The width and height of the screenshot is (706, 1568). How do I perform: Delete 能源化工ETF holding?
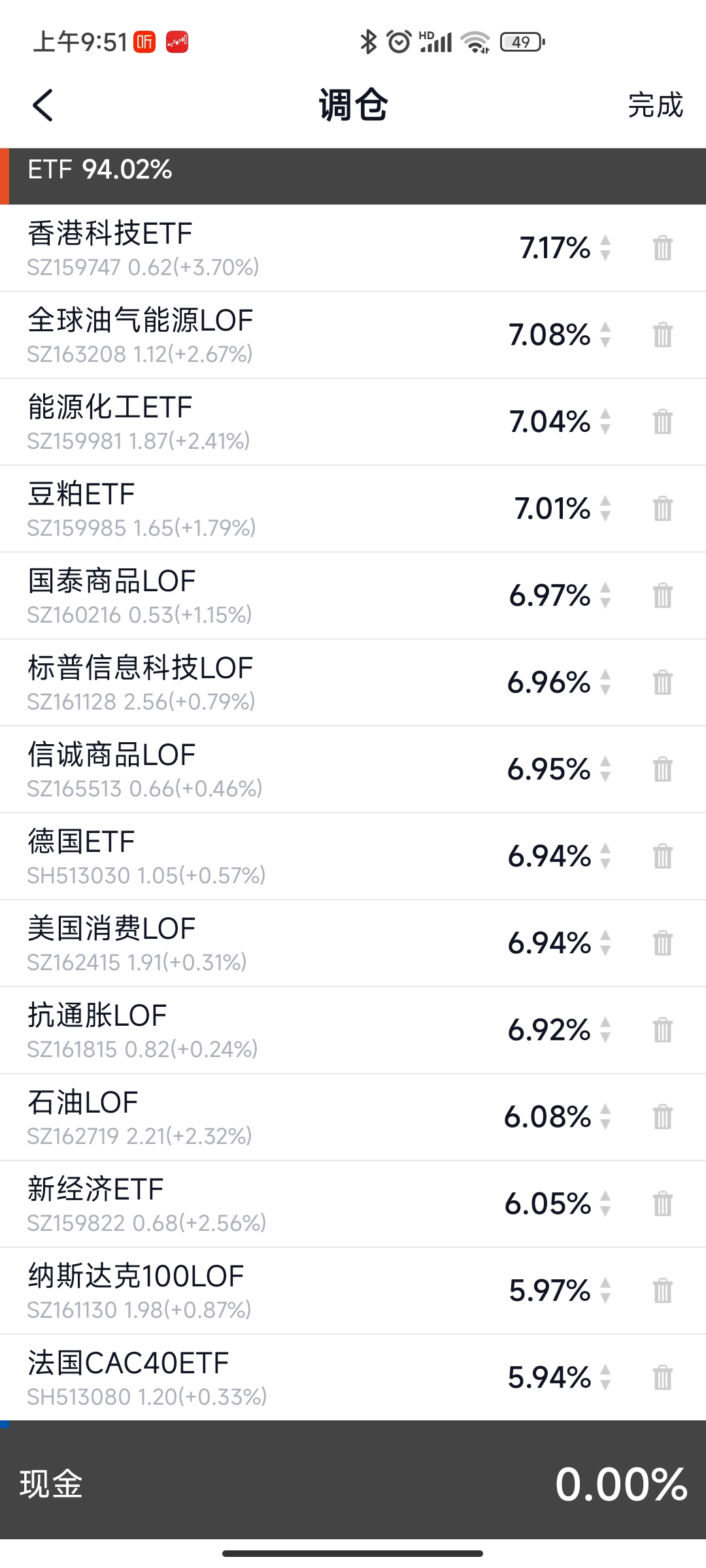tap(662, 422)
